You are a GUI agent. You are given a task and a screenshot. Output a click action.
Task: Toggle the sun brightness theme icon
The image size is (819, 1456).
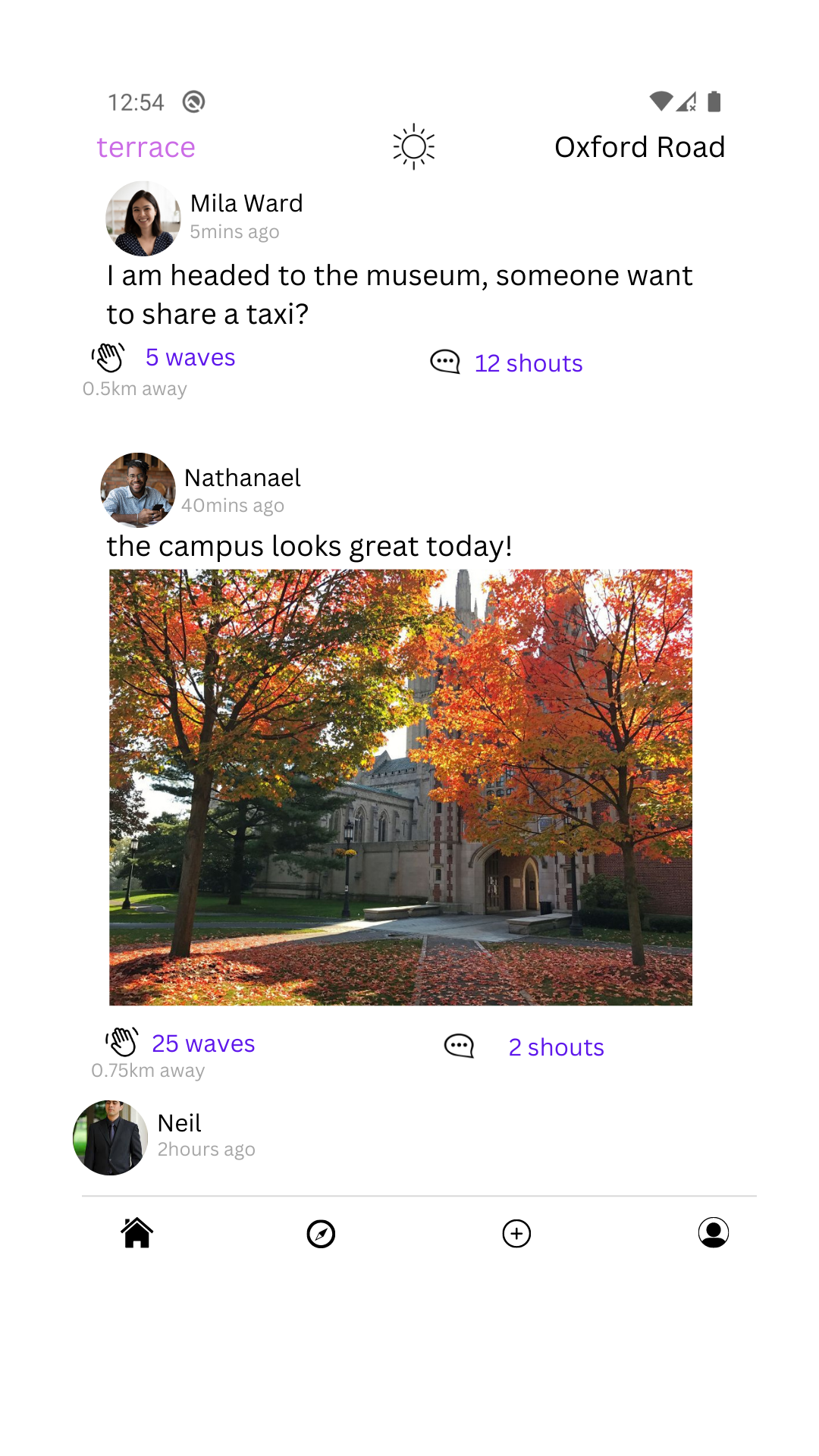413,146
